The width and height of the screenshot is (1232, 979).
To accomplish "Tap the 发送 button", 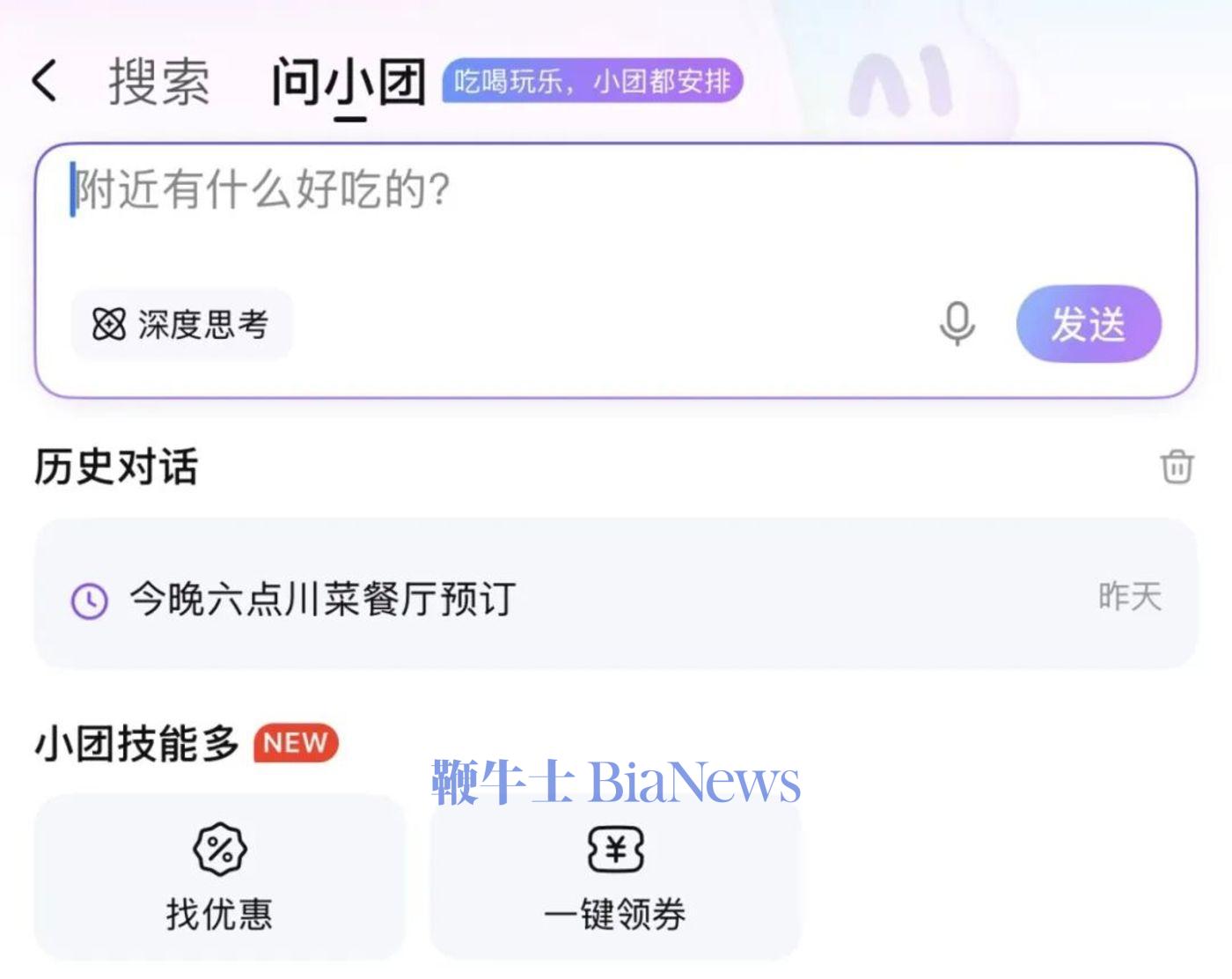I will (1089, 324).
